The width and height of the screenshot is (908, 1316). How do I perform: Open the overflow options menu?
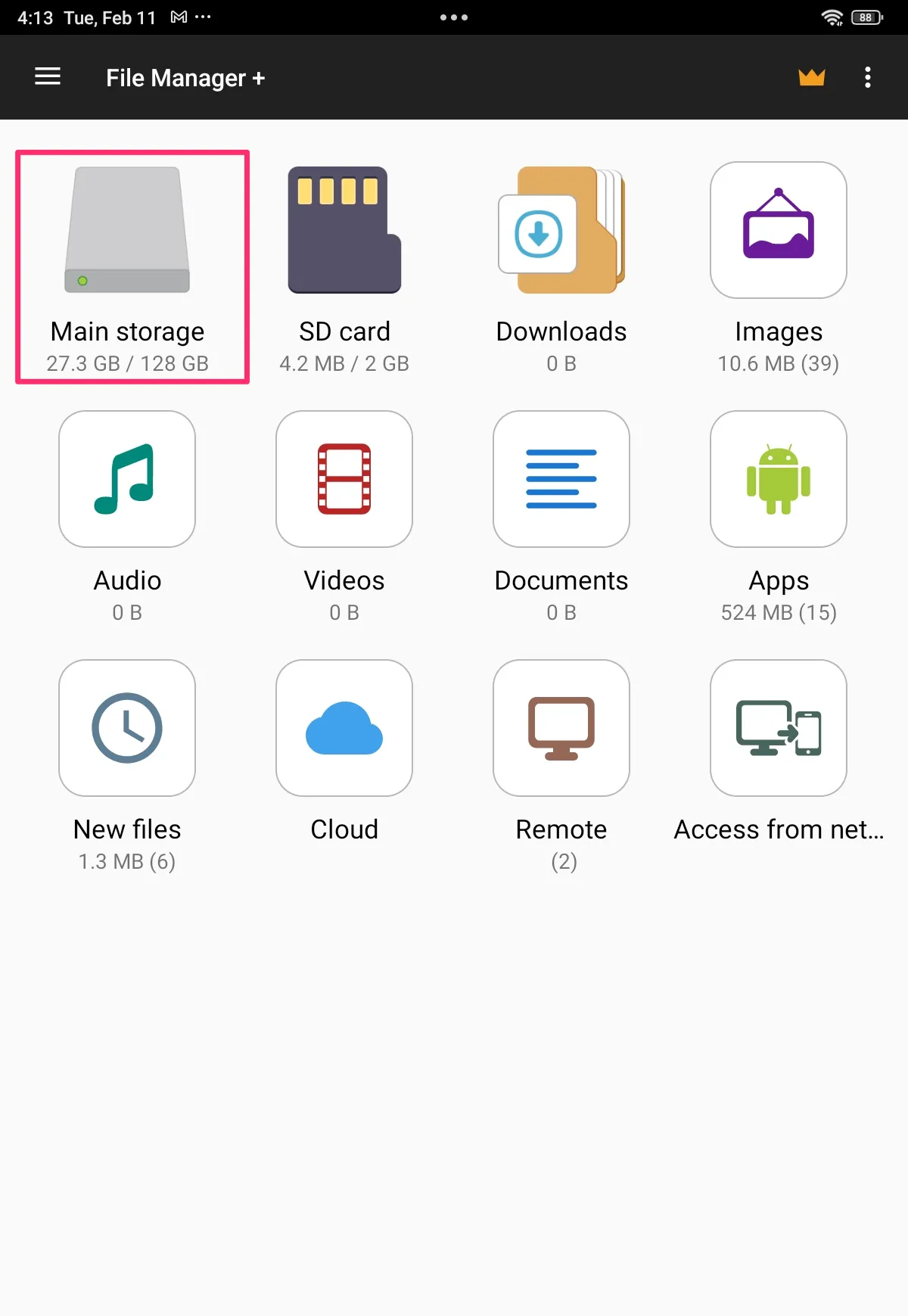tap(867, 76)
